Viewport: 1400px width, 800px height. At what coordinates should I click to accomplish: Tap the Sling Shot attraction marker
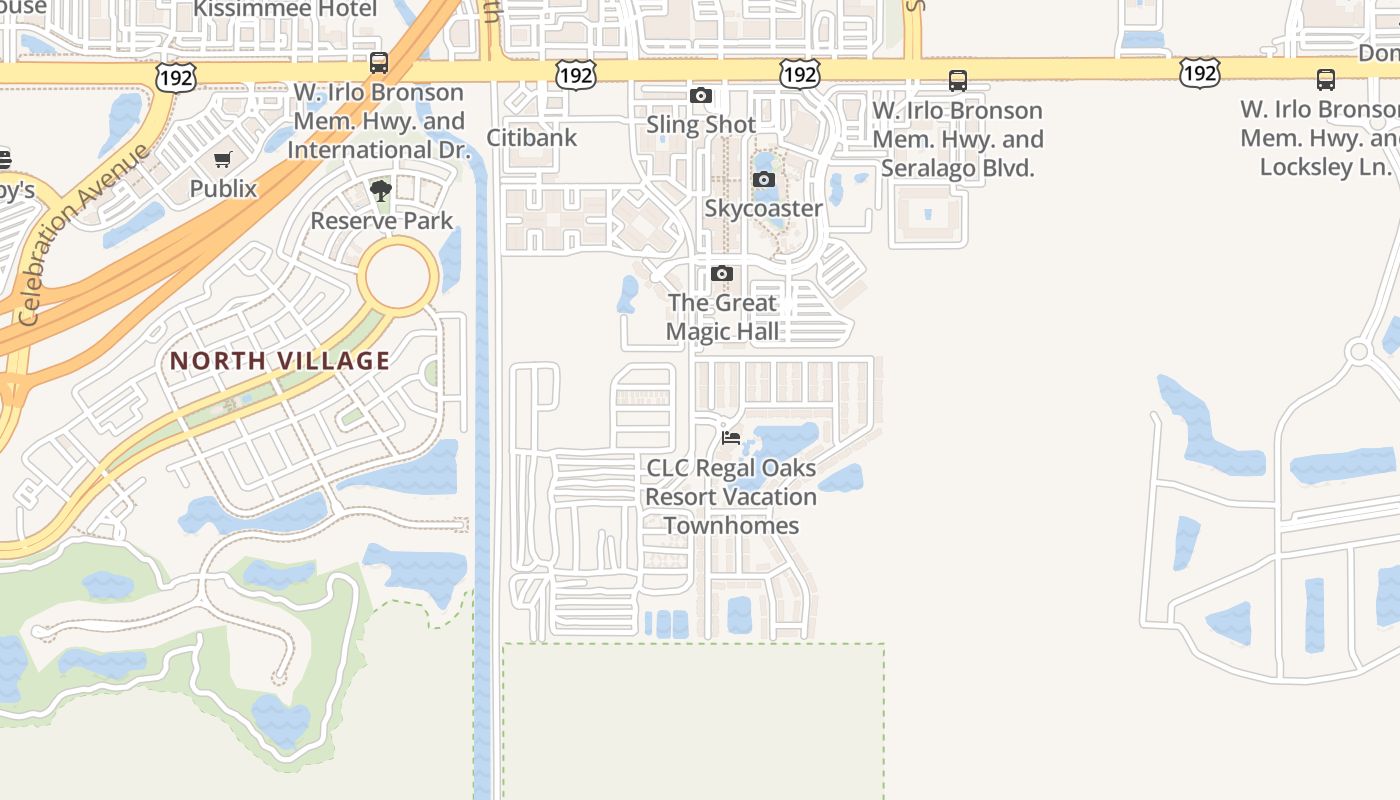[701, 96]
